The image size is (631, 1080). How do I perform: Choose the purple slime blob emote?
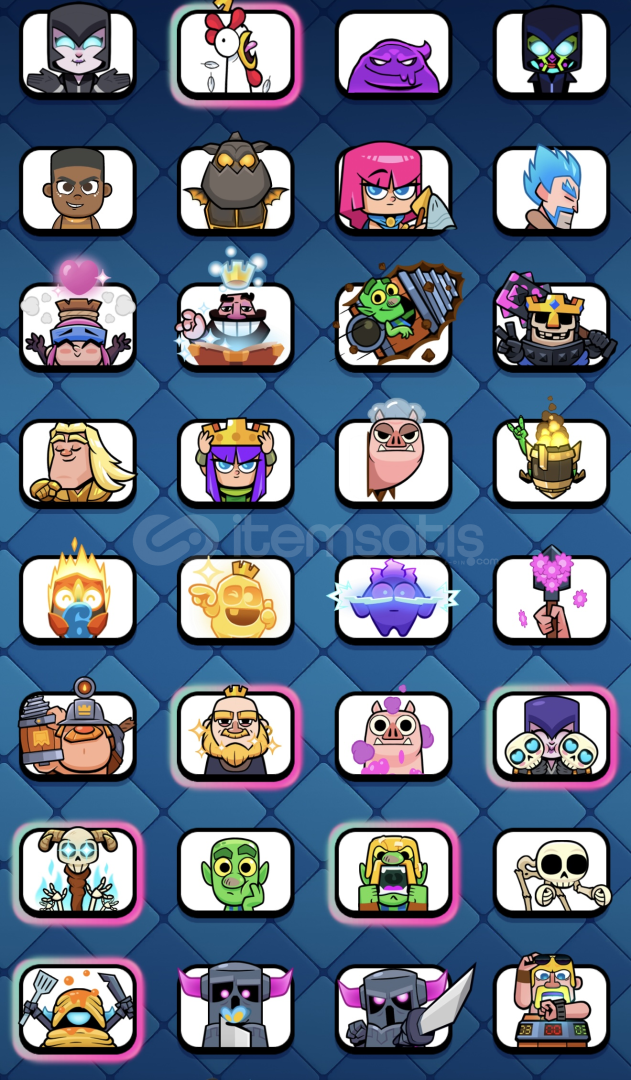tap(393, 54)
